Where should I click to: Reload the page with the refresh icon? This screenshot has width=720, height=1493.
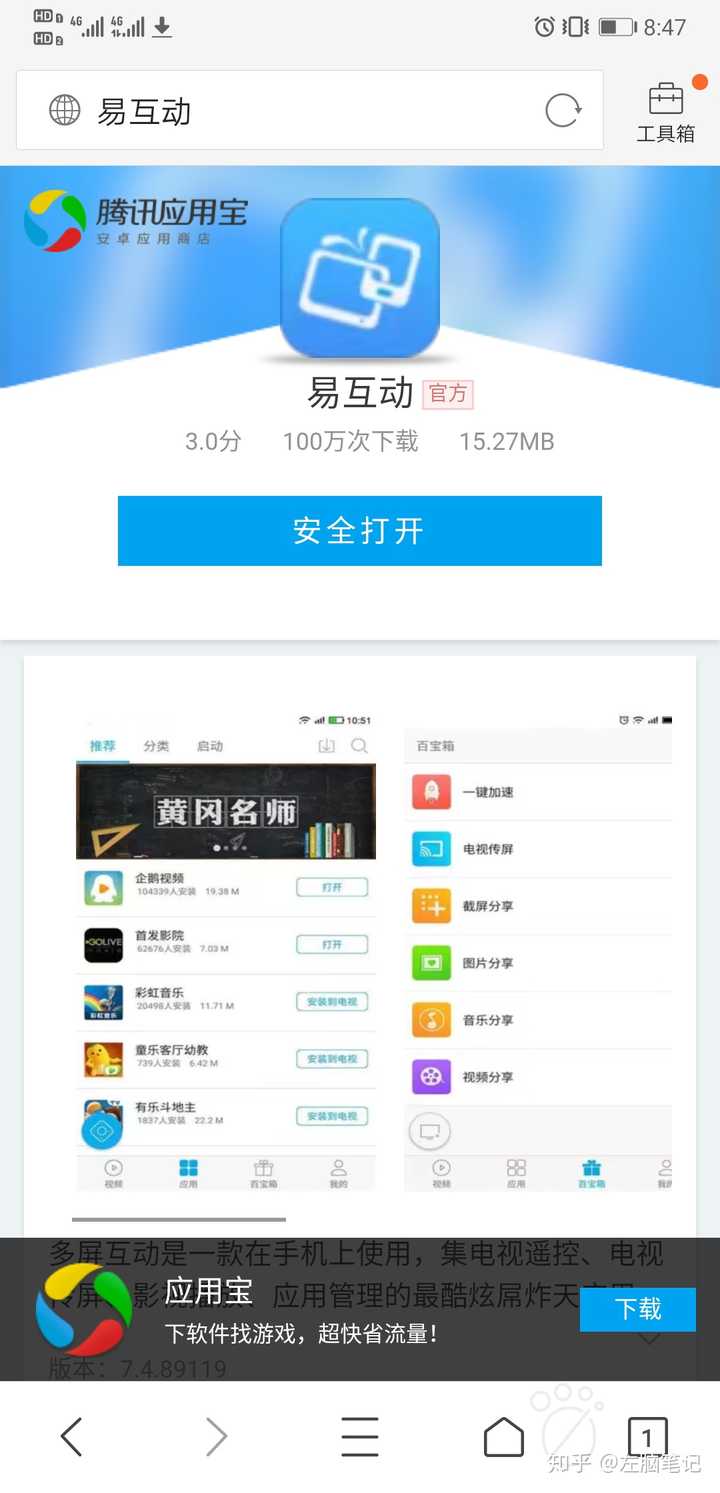pos(563,111)
